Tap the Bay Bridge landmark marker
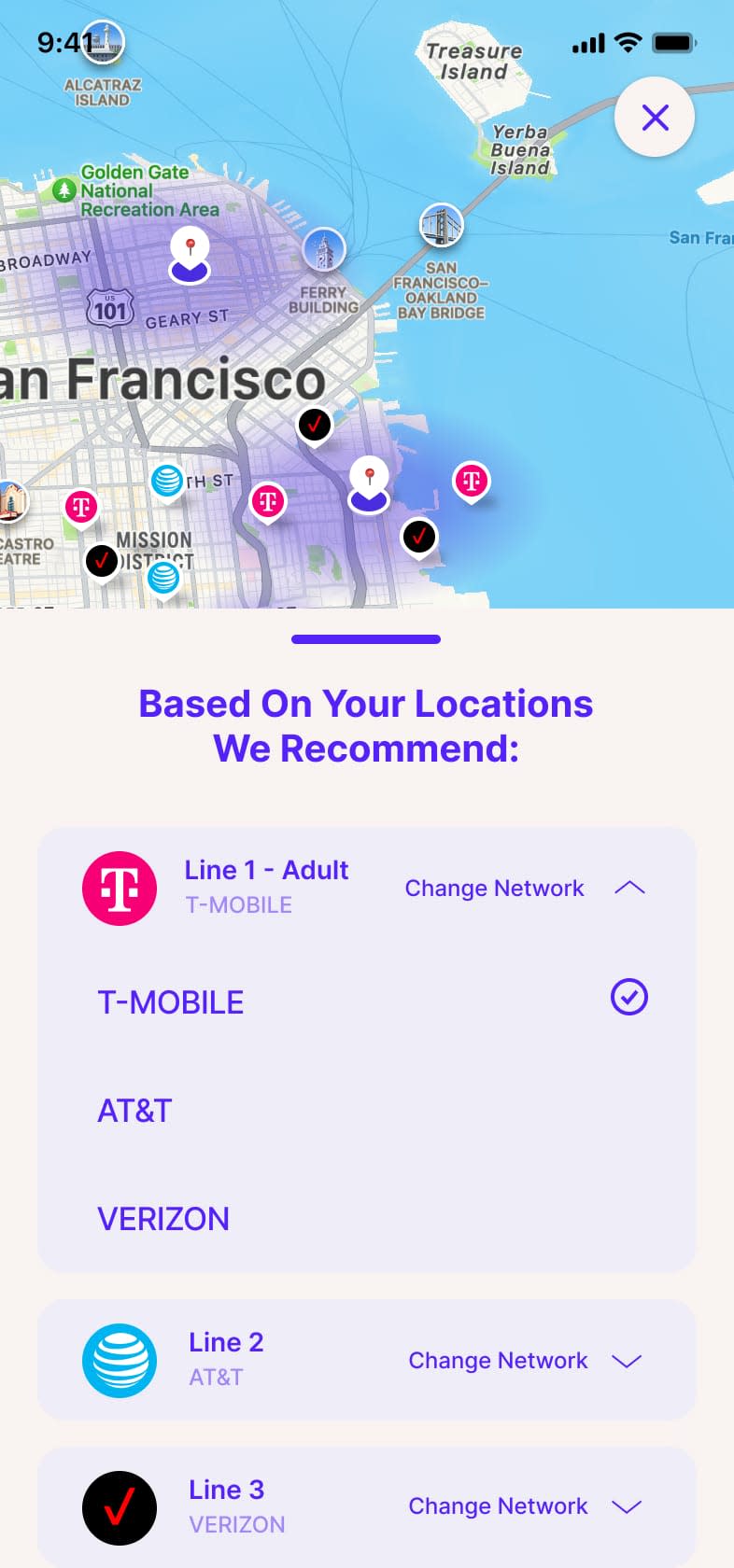 [x=441, y=226]
